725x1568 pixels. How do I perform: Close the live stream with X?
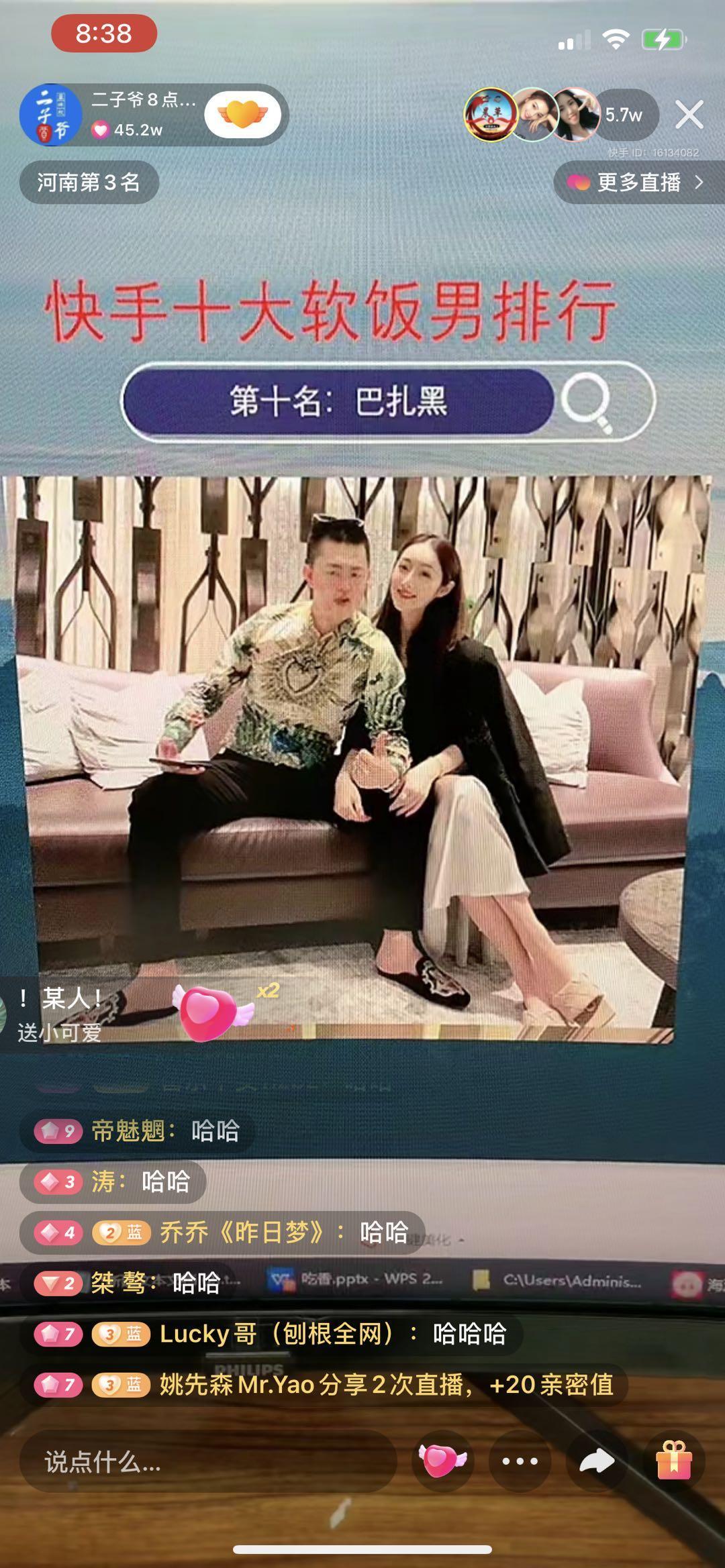(689, 115)
